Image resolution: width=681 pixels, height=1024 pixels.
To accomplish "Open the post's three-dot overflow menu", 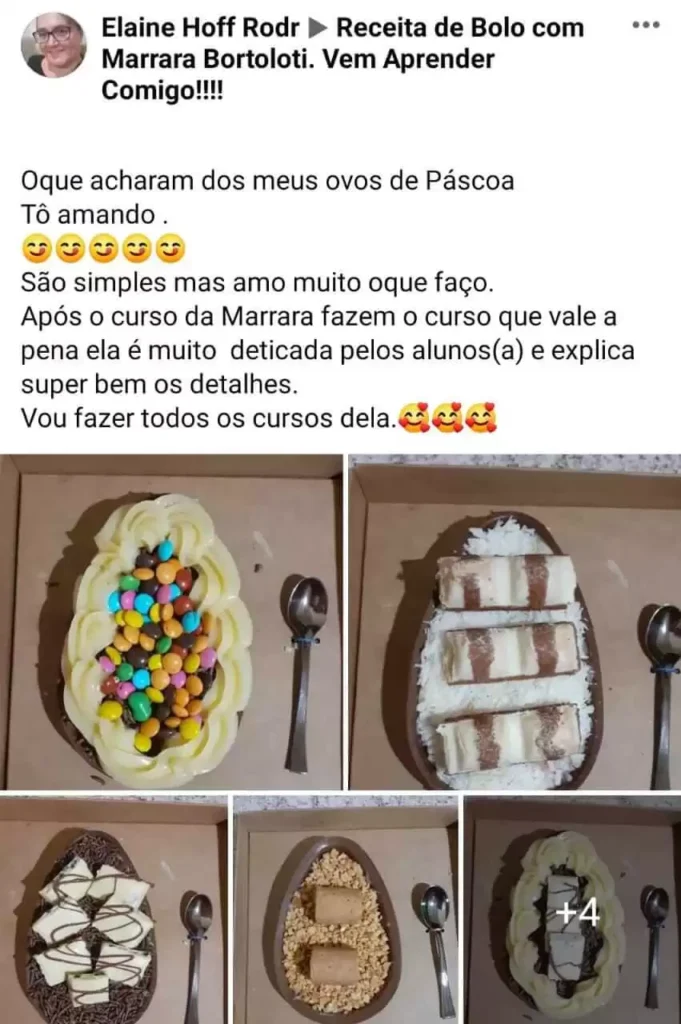I will (646, 26).
